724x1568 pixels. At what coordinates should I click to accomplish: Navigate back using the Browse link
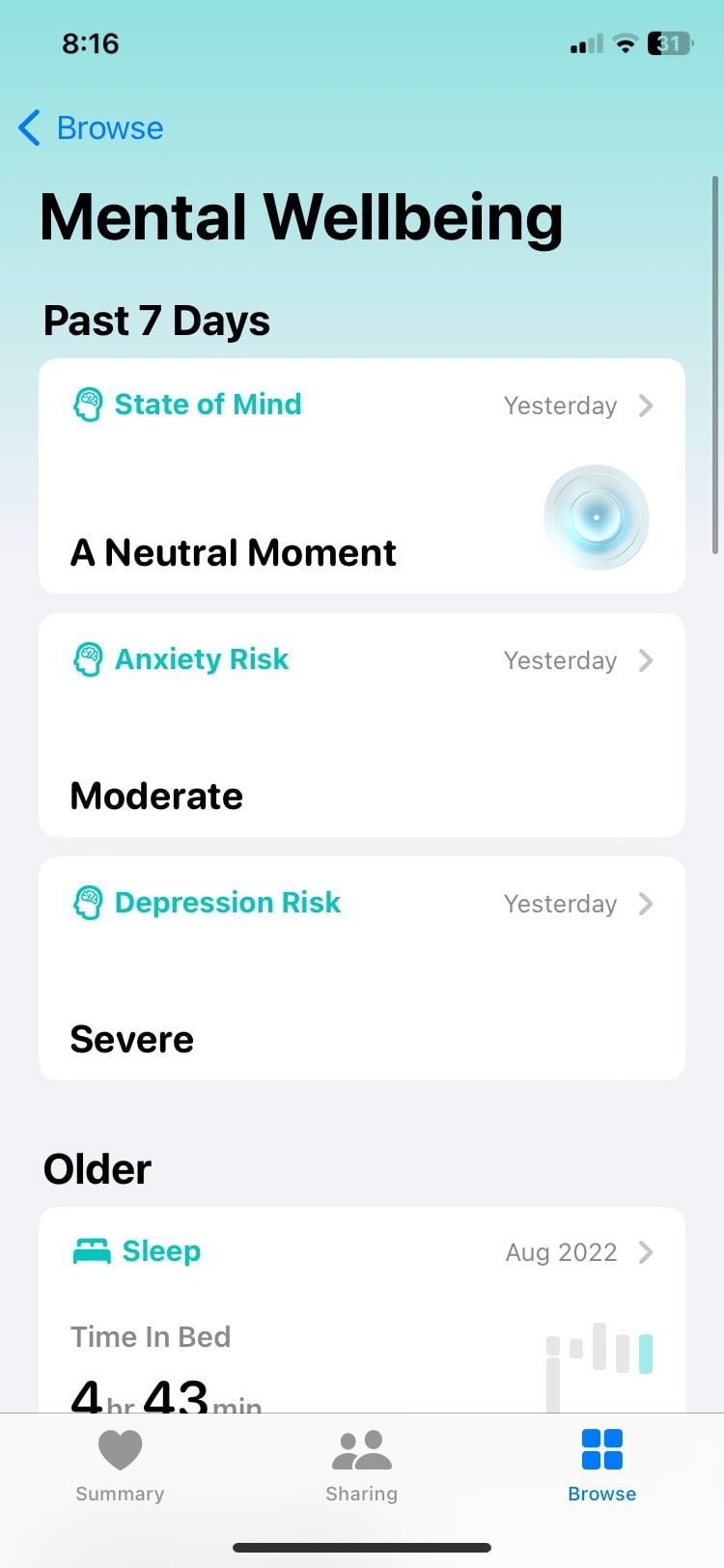(x=109, y=127)
